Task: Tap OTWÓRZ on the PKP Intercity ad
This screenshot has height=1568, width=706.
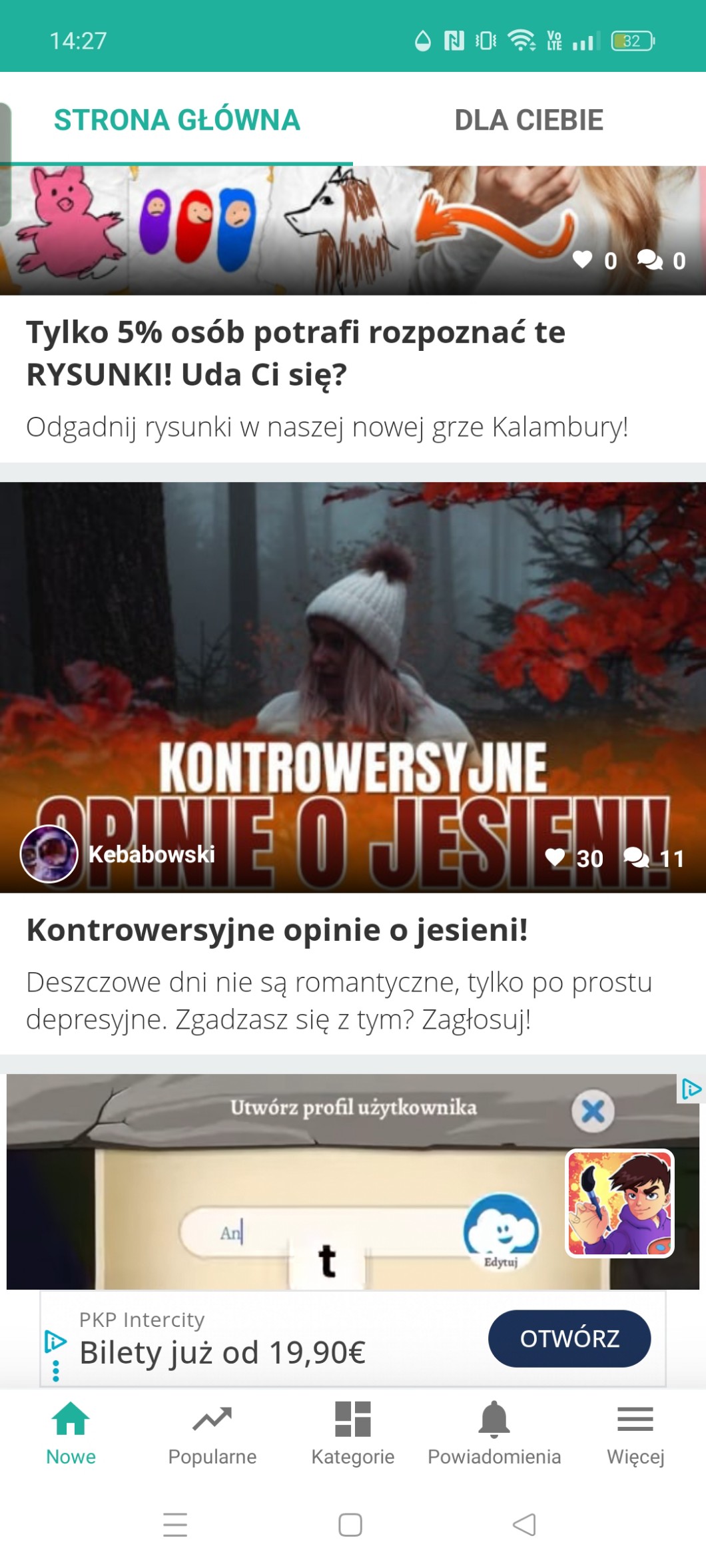Action: point(569,1338)
